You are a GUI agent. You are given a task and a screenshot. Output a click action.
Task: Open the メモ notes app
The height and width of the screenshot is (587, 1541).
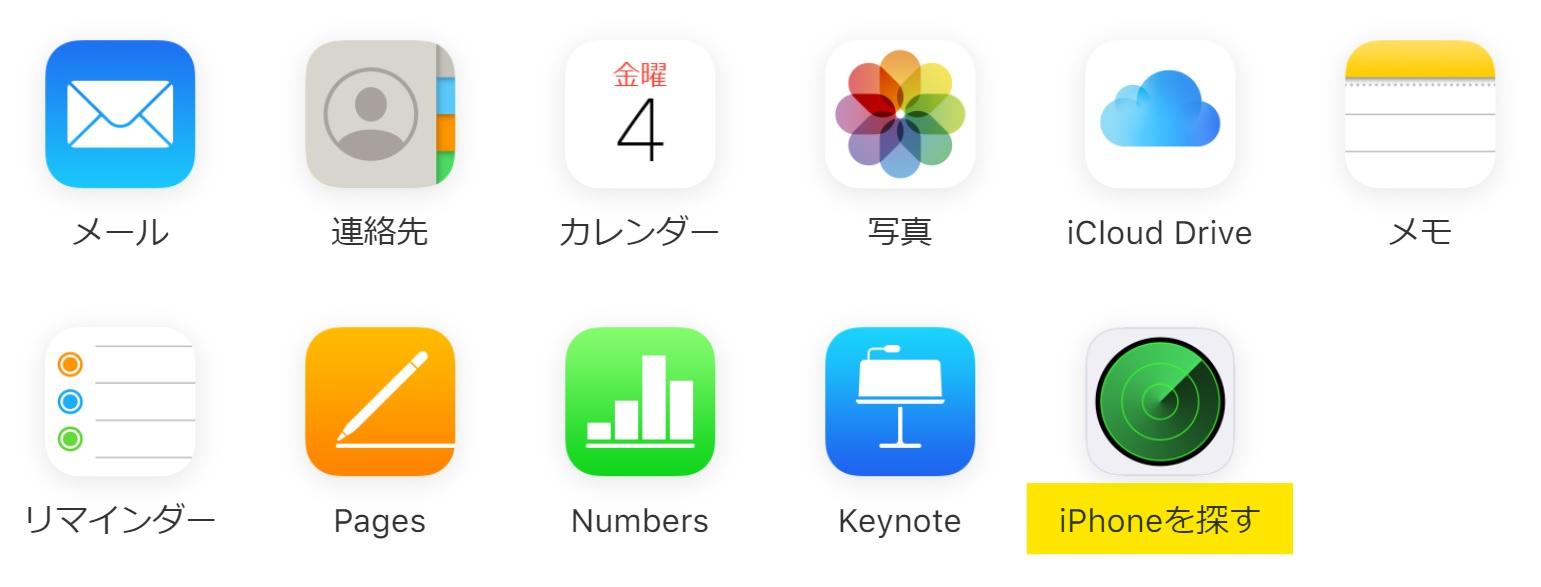[x=1420, y=114]
